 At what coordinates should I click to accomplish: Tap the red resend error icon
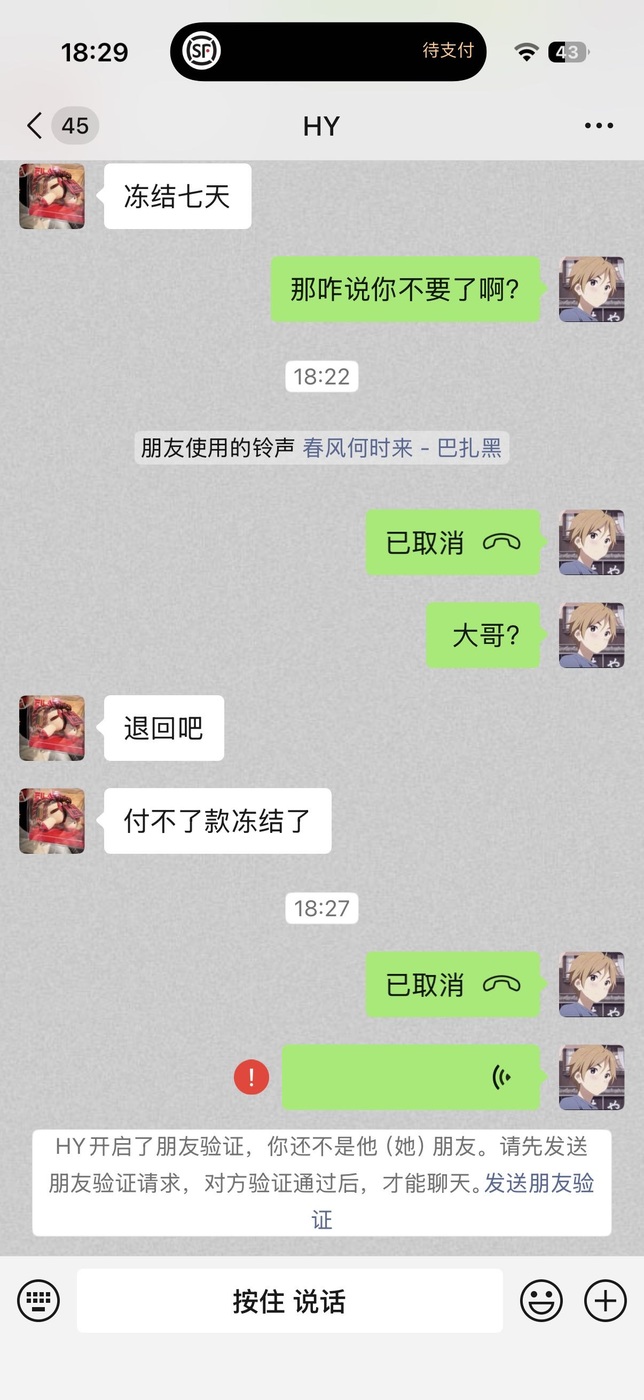(x=251, y=1077)
